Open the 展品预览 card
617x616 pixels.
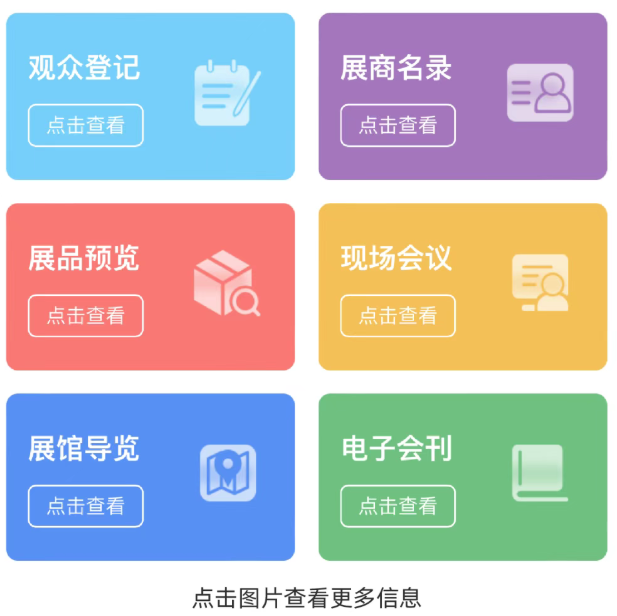pyautogui.click(x=150, y=286)
